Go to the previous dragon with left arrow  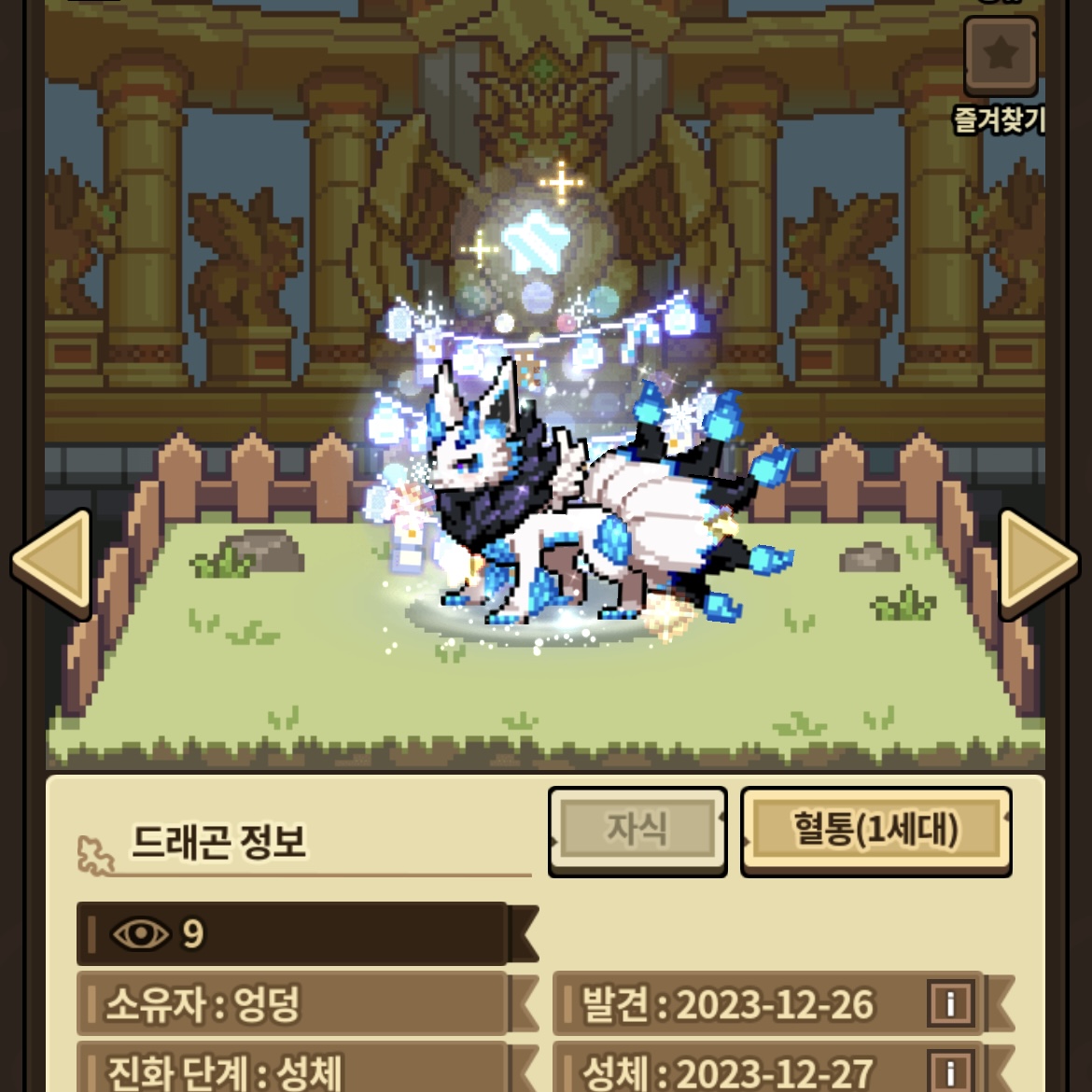click(53, 564)
